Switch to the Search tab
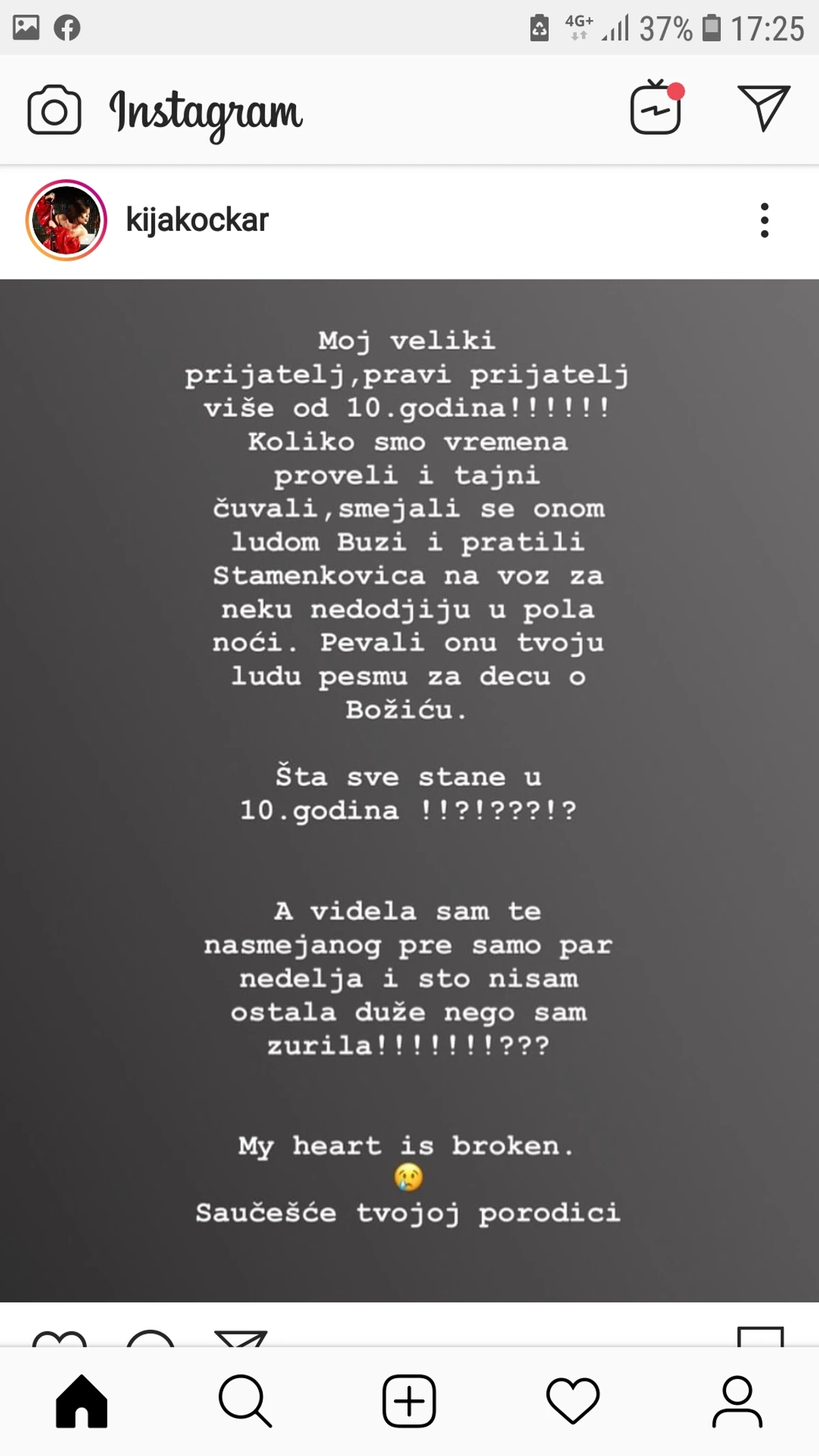This screenshot has height=1456, width=819. click(245, 1401)
